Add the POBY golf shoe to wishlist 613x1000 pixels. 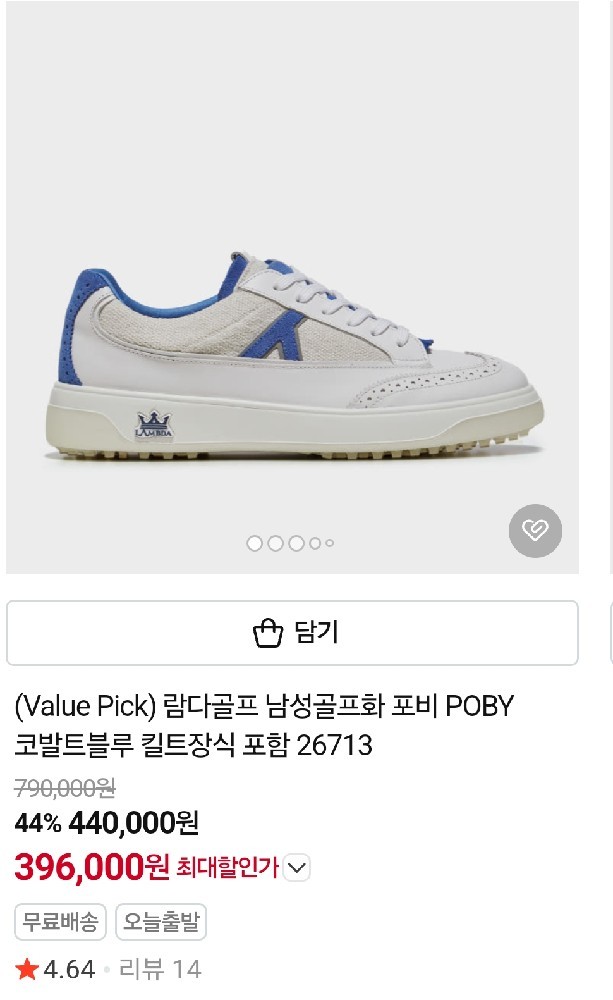tap(535, 530)
